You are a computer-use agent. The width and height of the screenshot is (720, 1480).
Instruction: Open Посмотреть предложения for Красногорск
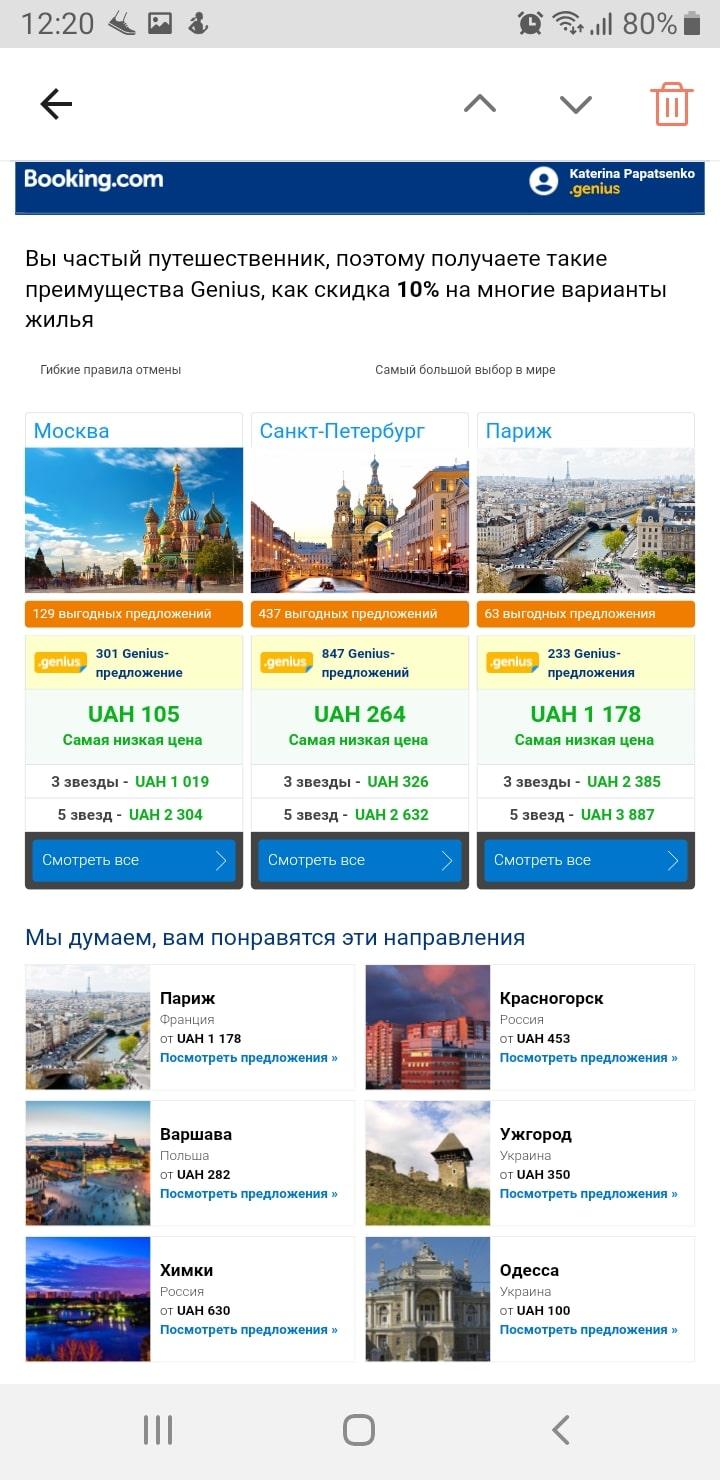(589, 1057)
